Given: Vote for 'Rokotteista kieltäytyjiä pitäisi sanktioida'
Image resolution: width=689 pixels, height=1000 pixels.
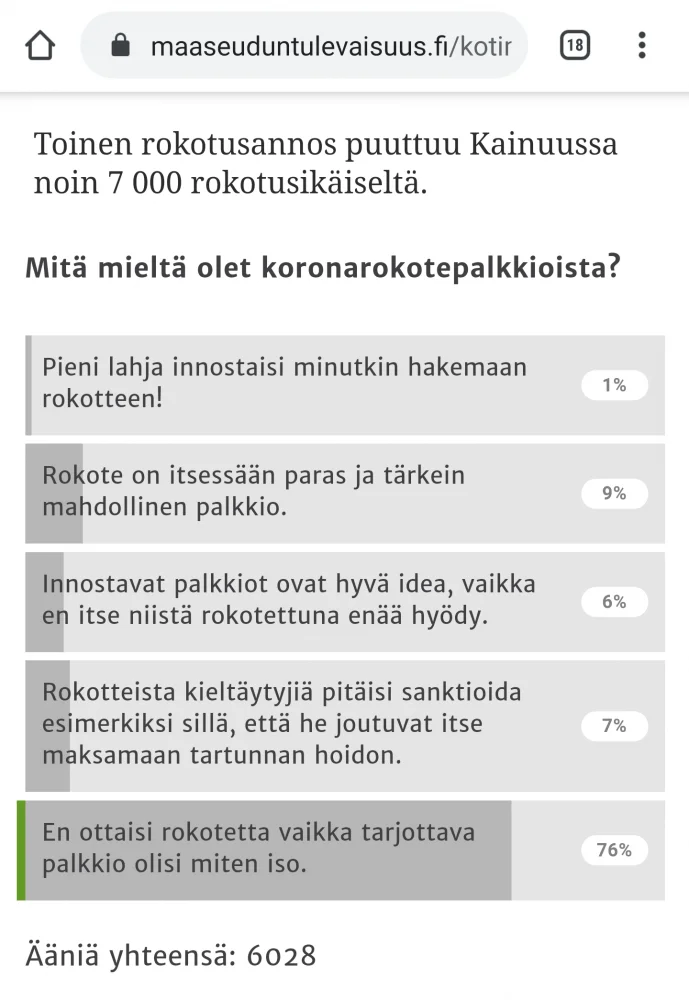Looking at the screenshot, I should click(x=344, y=725).
